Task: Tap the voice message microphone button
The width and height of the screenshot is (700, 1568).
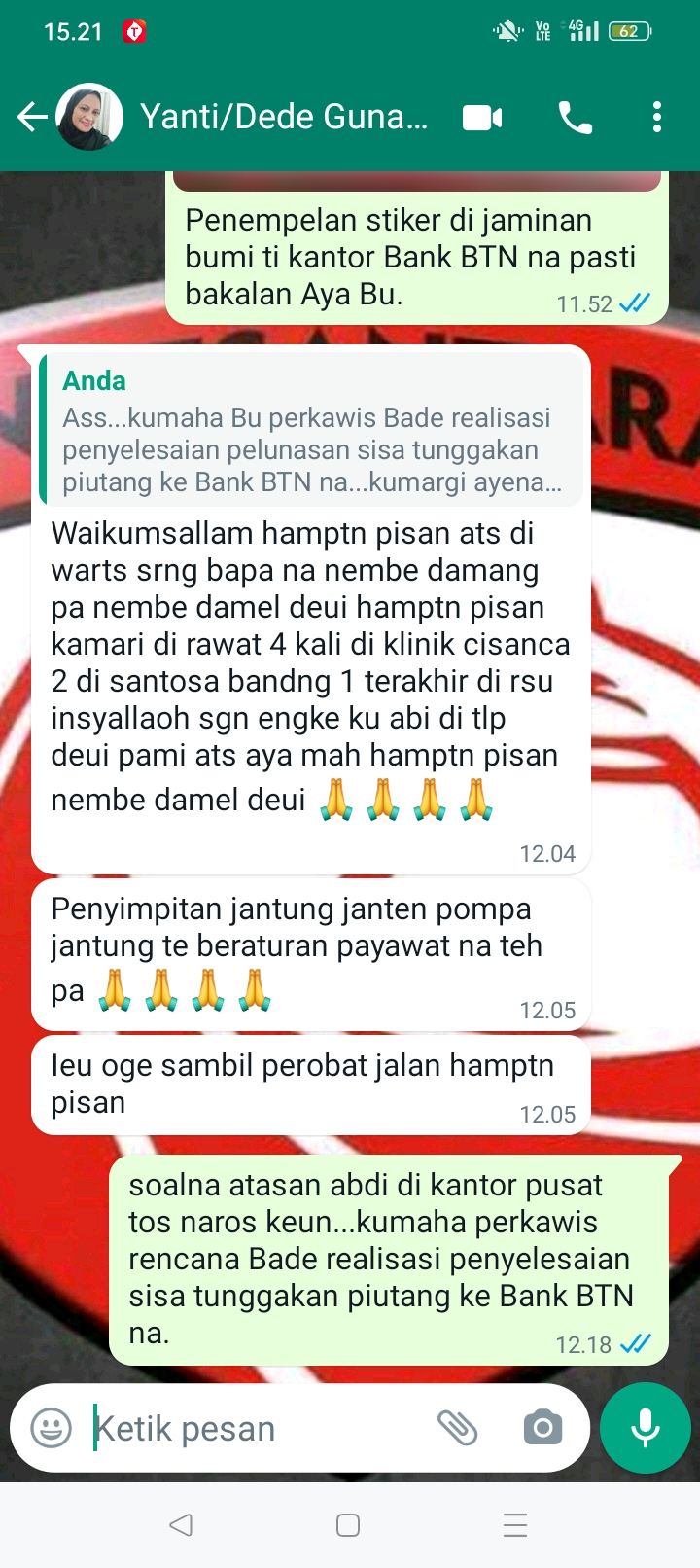Action: pos(646,1428)
